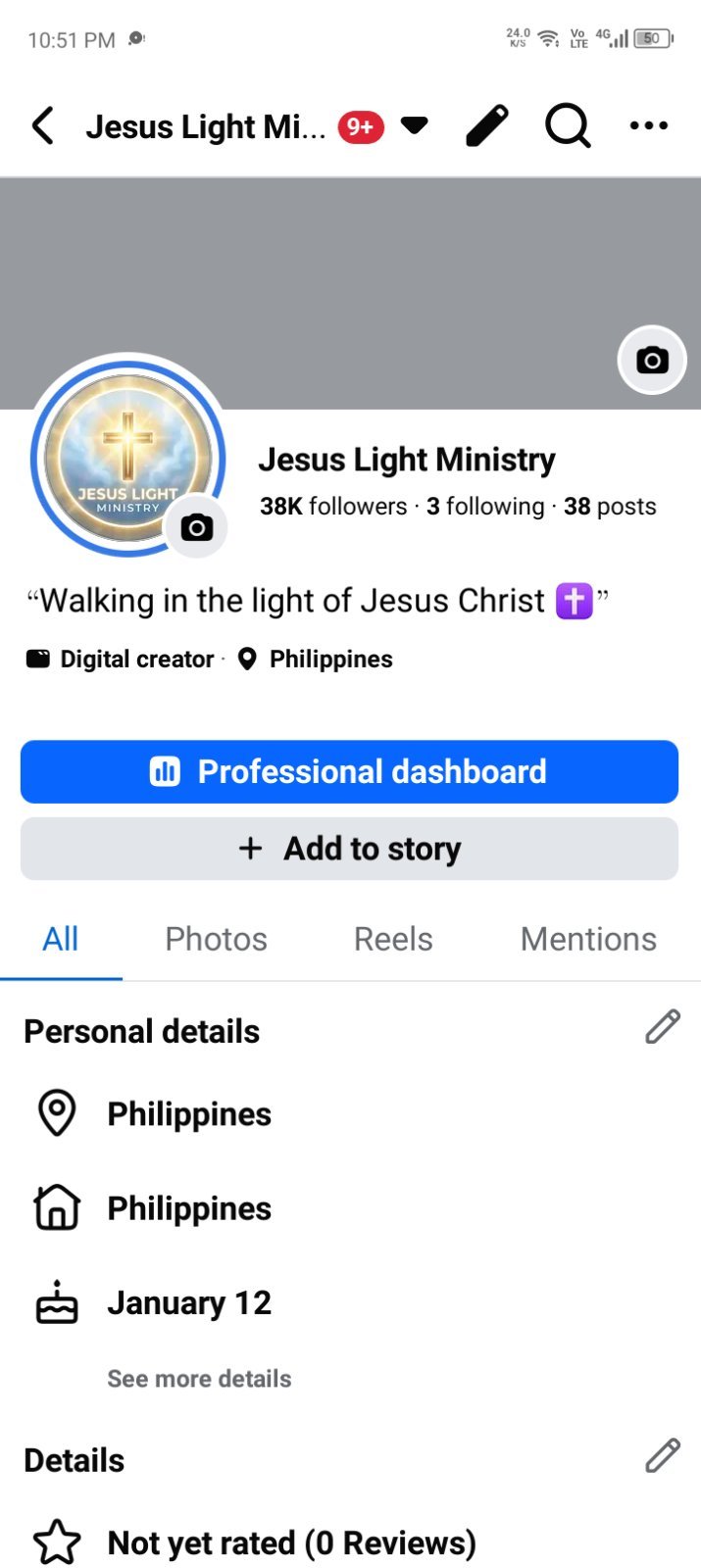Update profile picture with its camera badge
This screenshot has height=1568, width=701.
[x=196, y=527]
